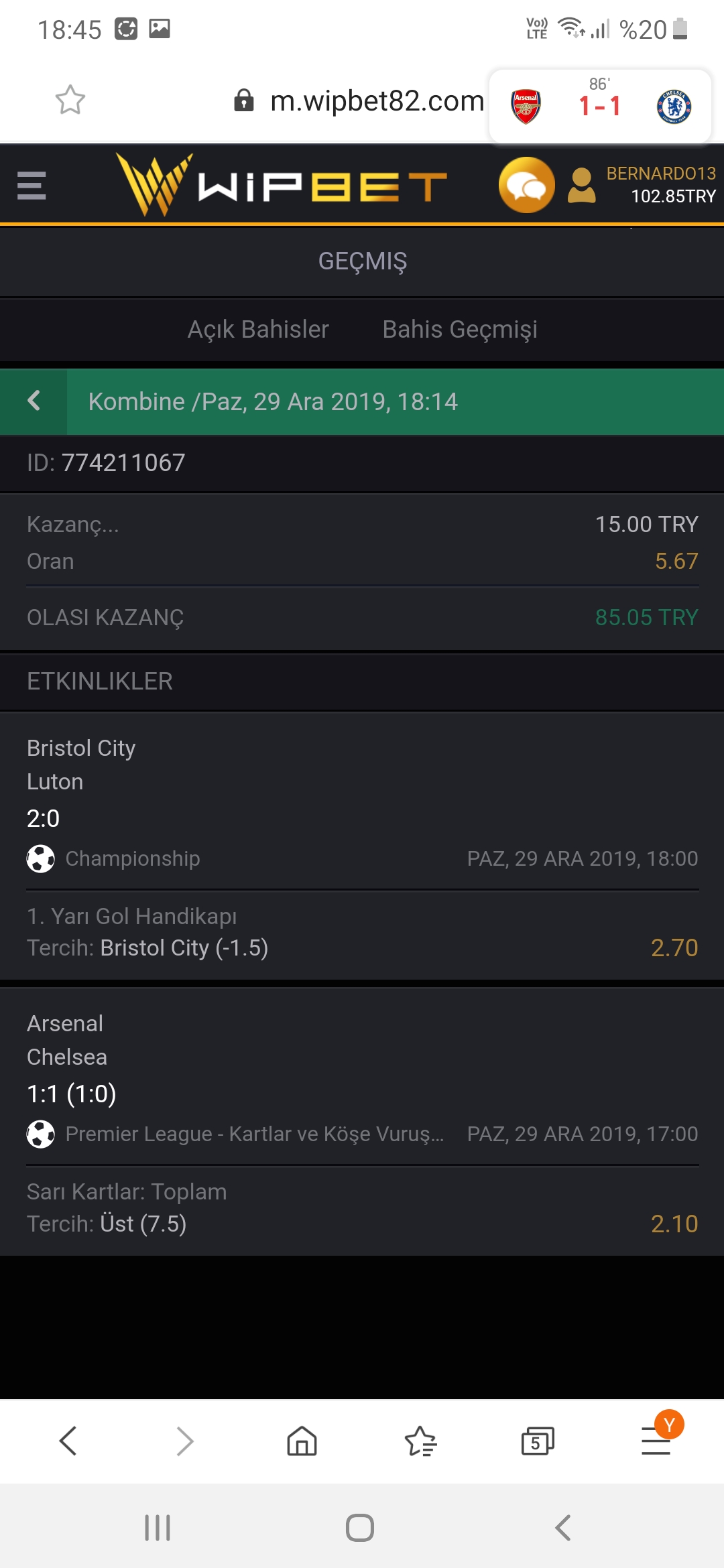Bookmark this page with the star
This screenshot has width=724, height=1568.
pyautogui.click(x=70, y=100)
